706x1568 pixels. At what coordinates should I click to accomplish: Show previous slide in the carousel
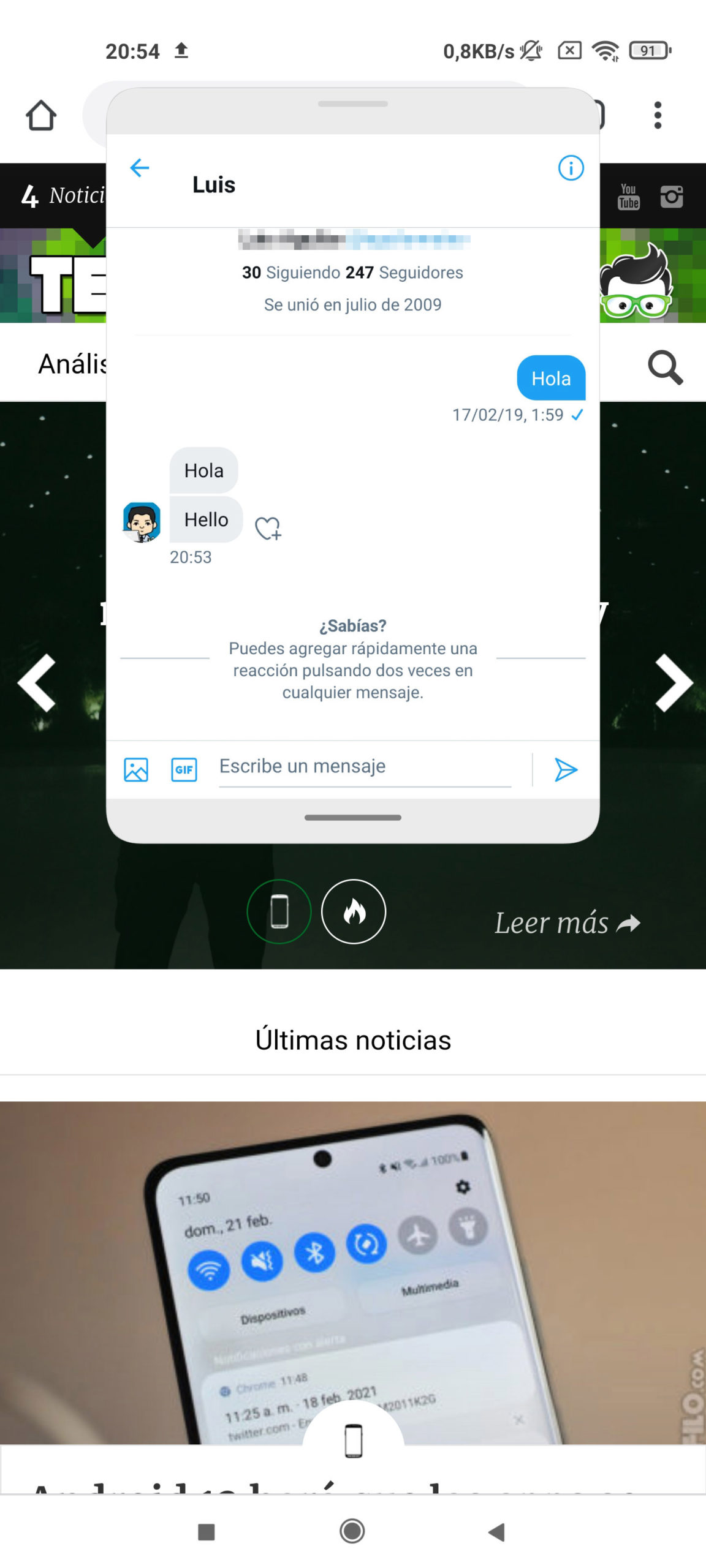(x=37, y=683)
